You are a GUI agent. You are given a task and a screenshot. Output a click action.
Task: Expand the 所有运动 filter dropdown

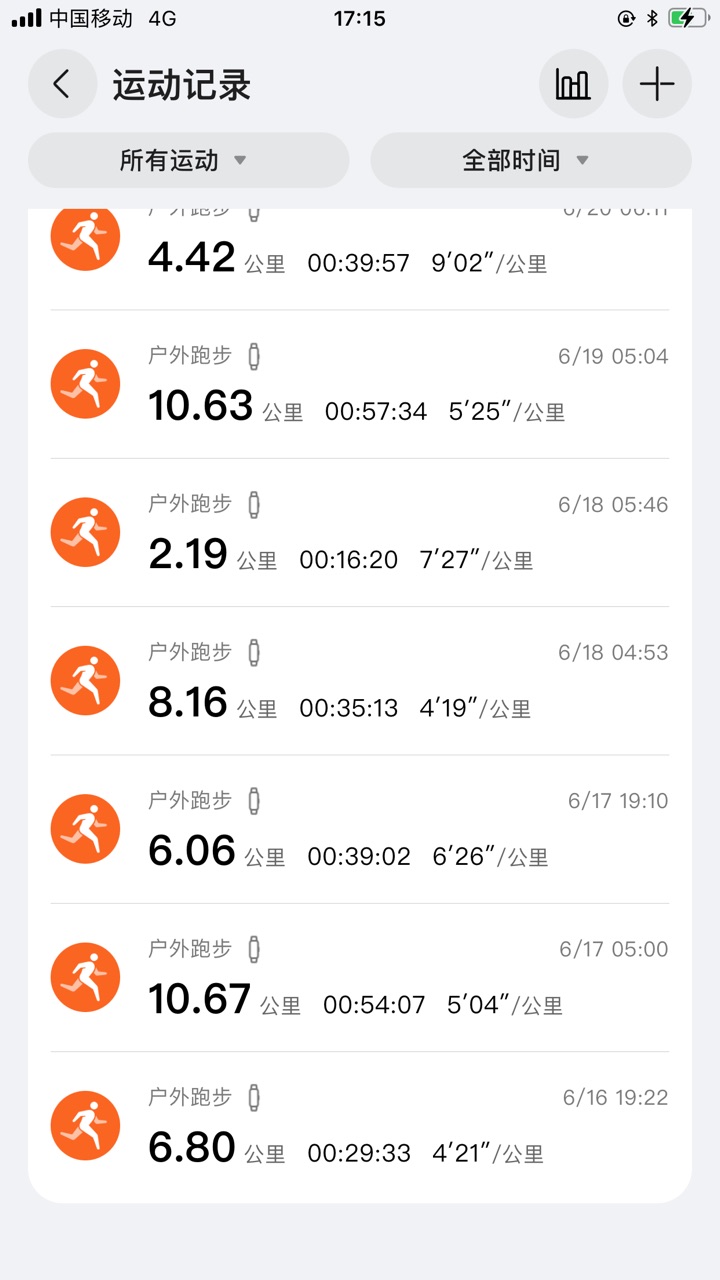(189, 160)
